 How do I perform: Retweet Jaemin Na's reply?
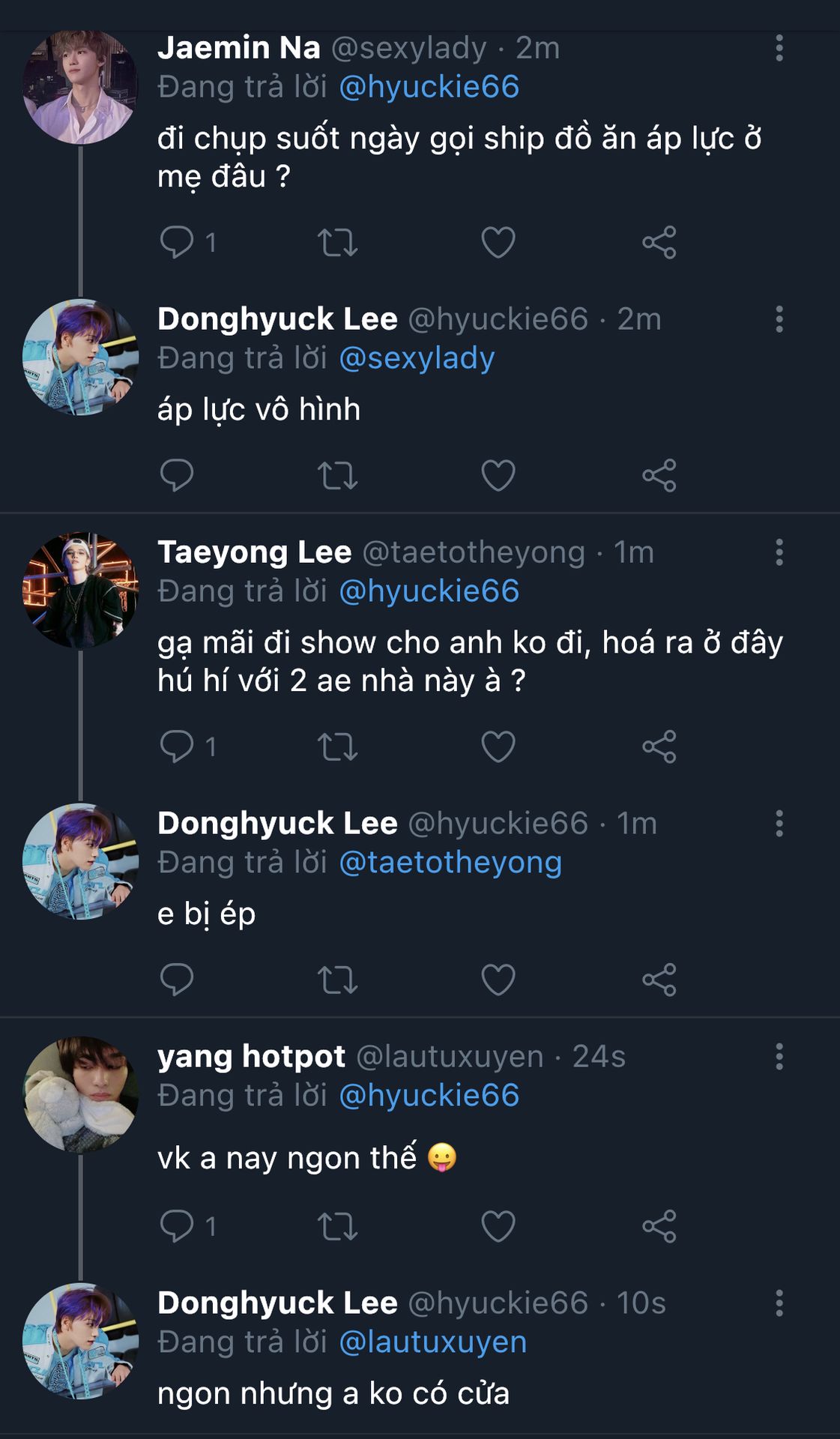click(x=337, y=242)
